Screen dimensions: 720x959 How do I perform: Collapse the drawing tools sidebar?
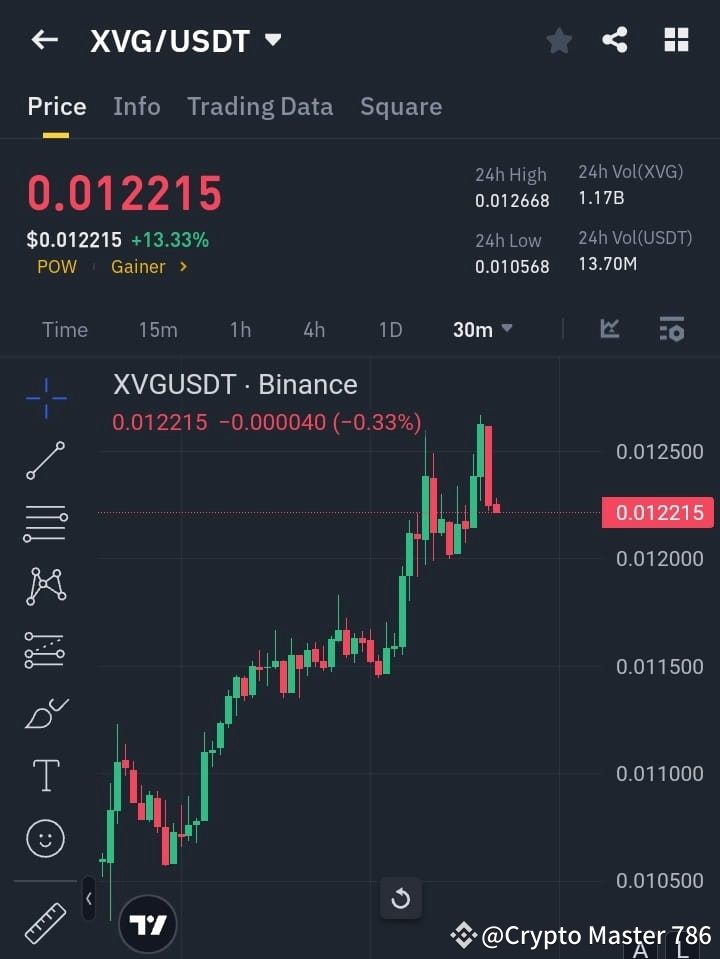coord(88,898)
